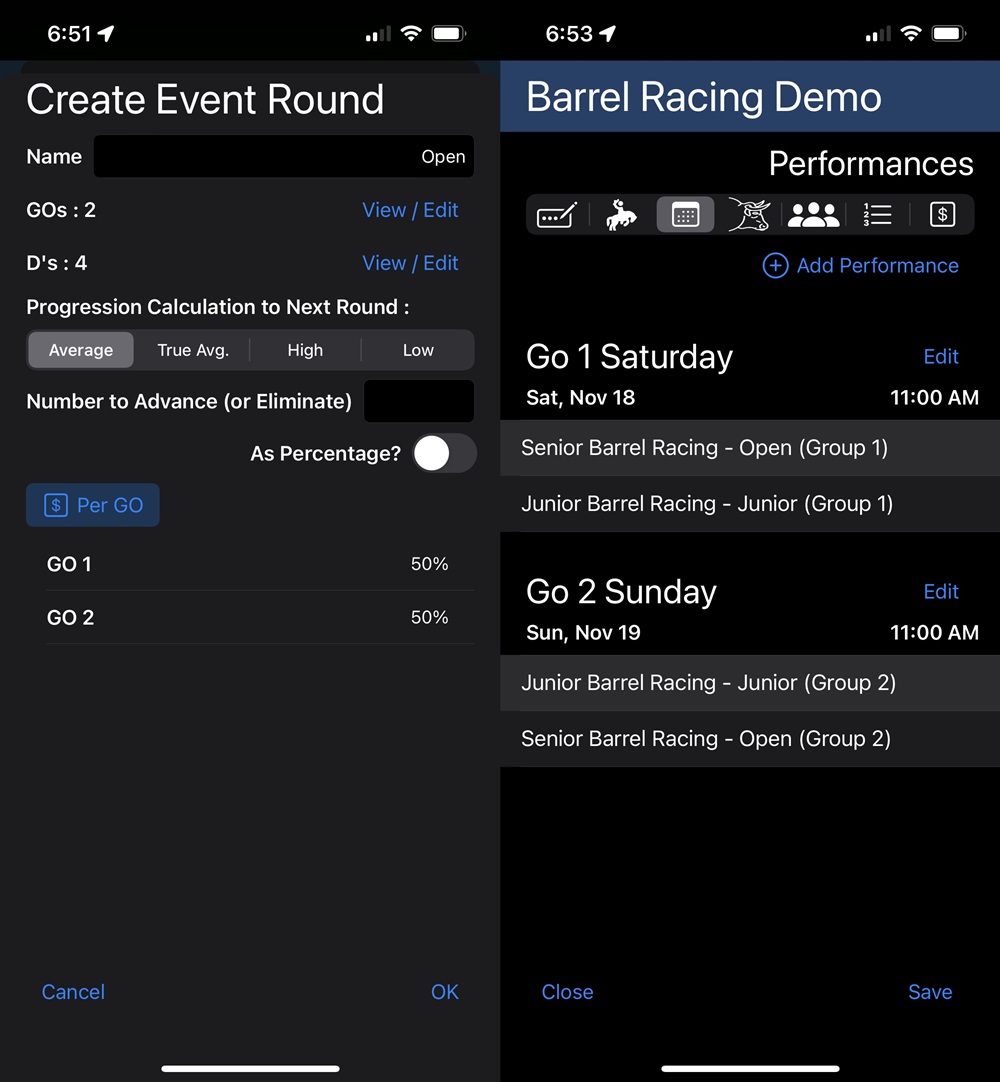Viewport: 1000px width, 1082px height.
Task: Select True Avg. progression calculation
Action: coord(193,350)
